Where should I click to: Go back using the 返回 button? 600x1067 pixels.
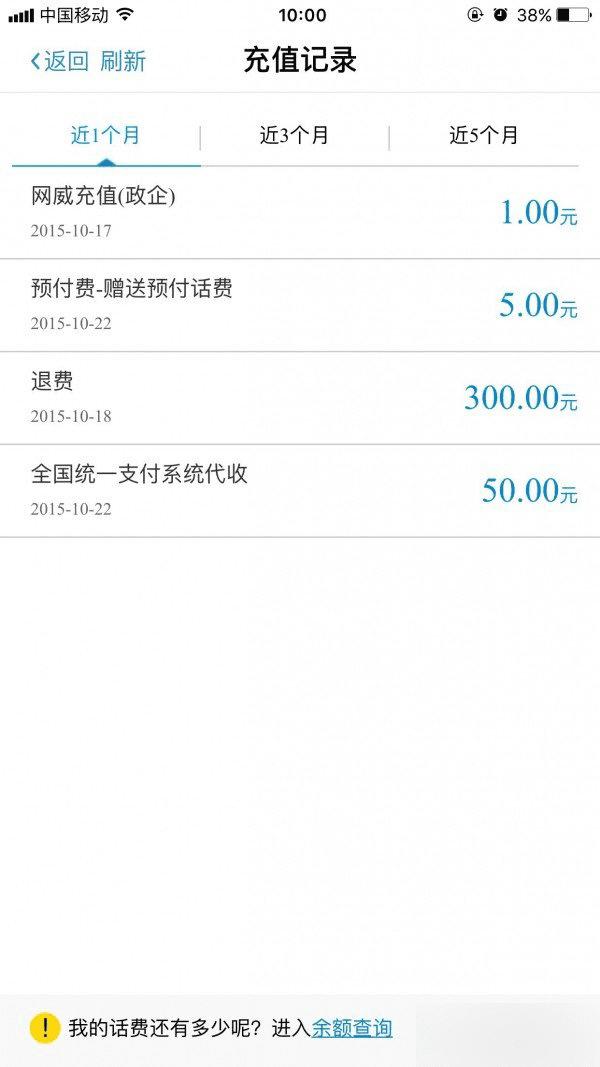pyautogui.click(x=59, y=61)
